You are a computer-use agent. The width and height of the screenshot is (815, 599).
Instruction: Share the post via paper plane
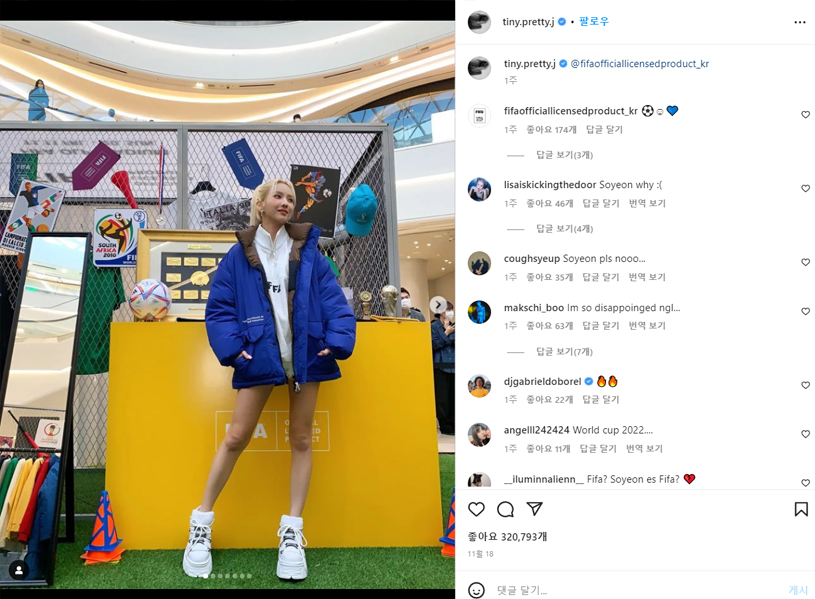tap(535, 509)
